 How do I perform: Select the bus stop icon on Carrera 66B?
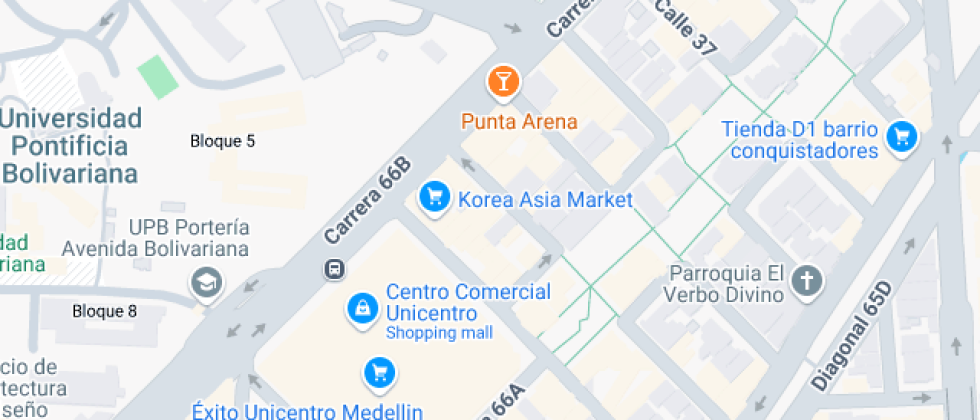point(334,269)
